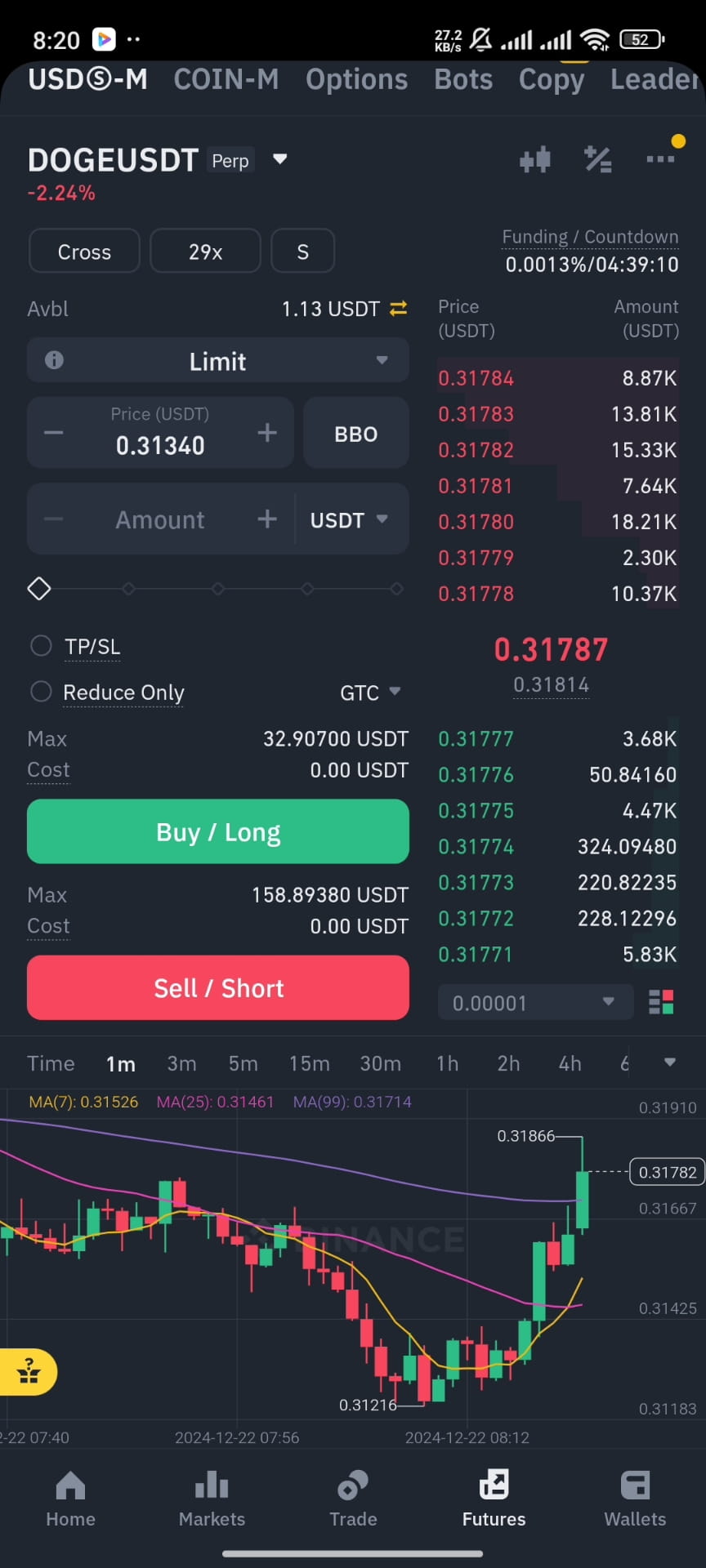Tap the Amount input field
706x1568 pixels.
tap(159, 519)
